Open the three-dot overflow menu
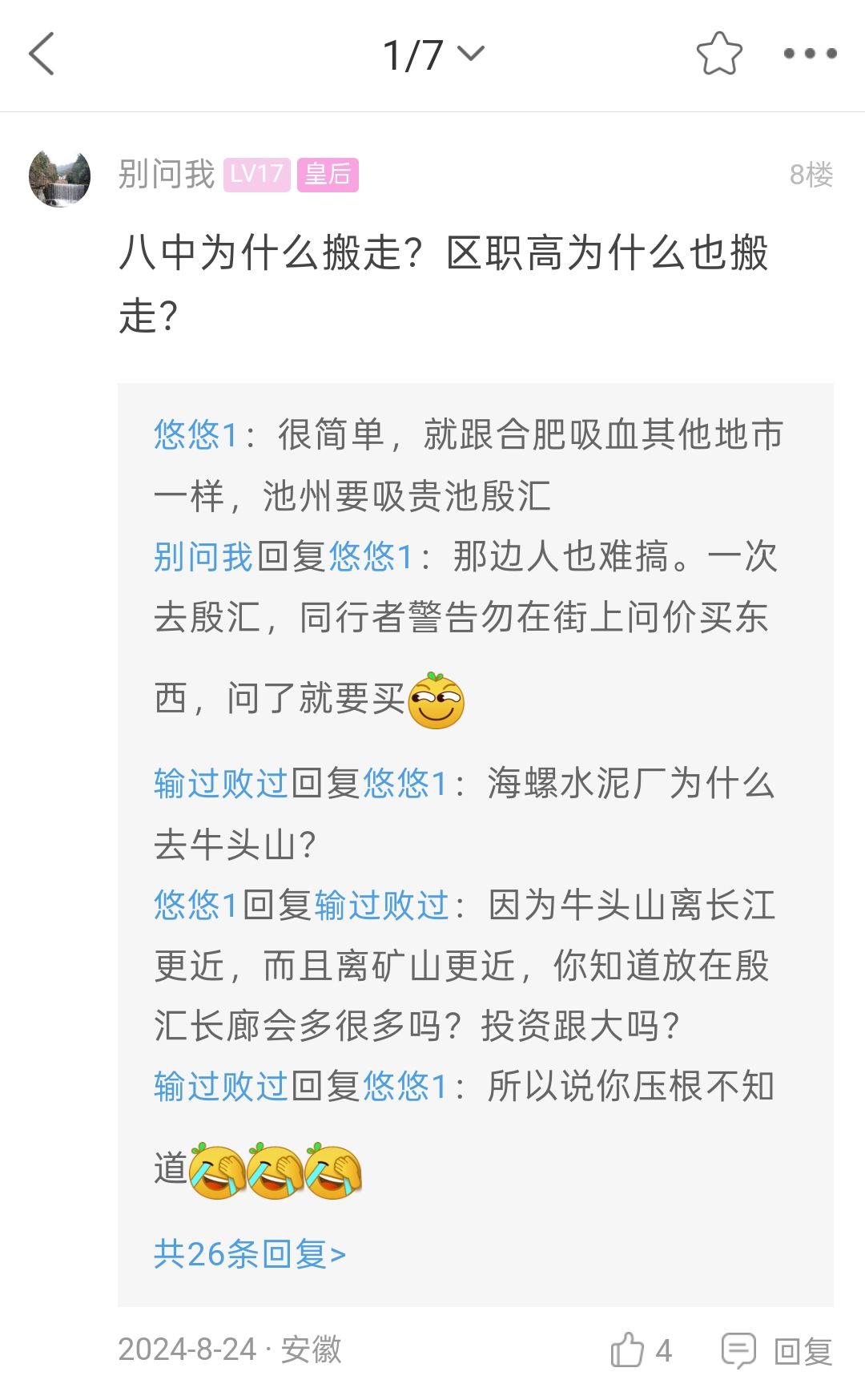The height and width of the screenshot is (1400, 865). (810, 54)
